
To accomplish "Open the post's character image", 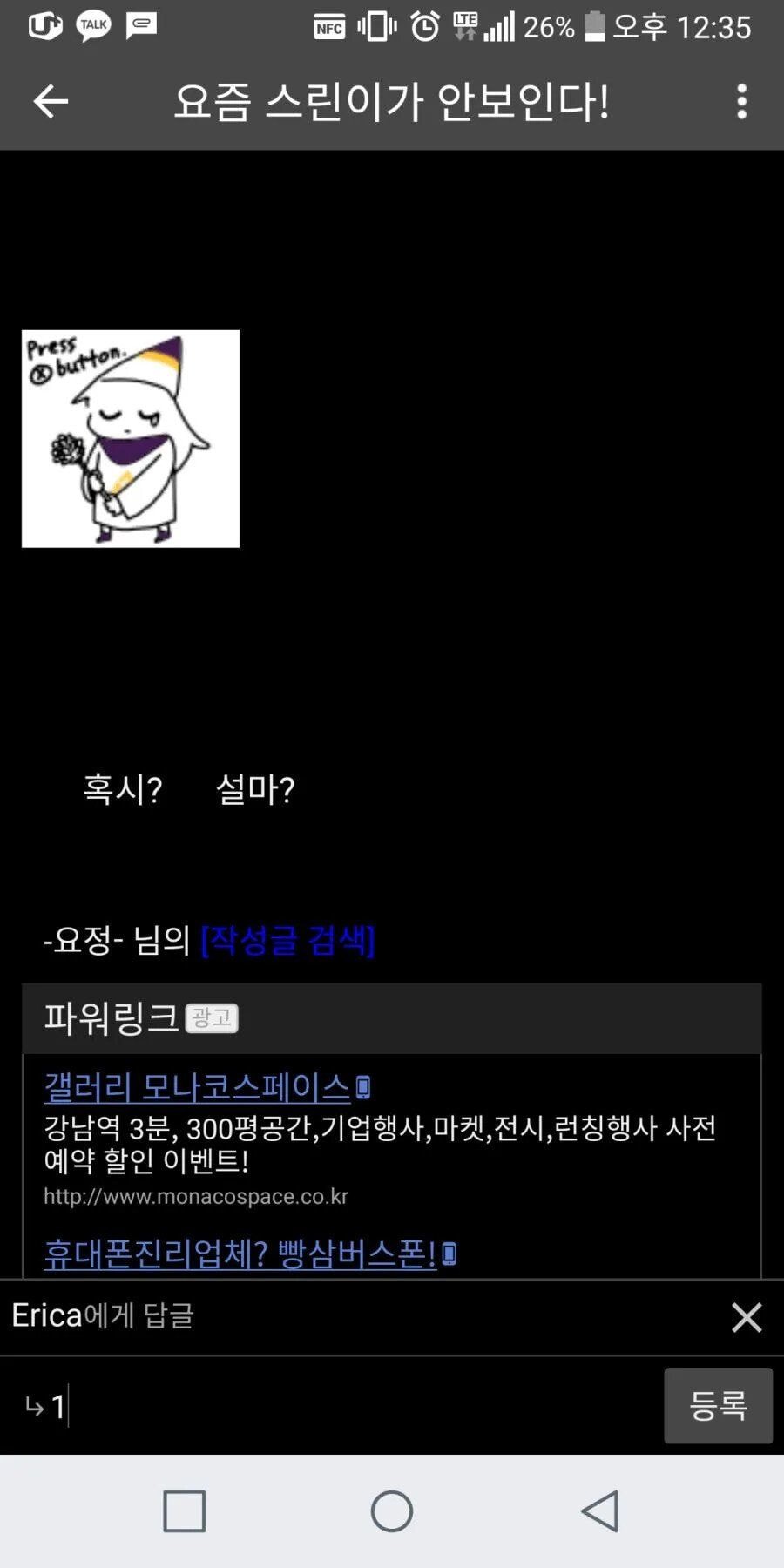I will [131, 438].
